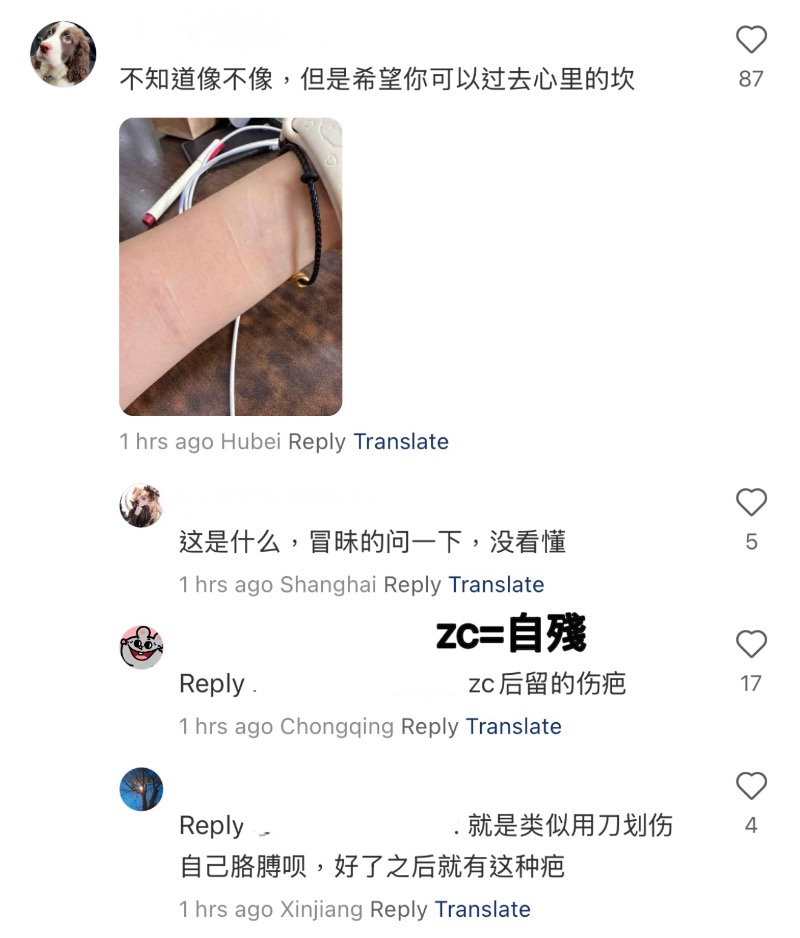Open the Xinjiang commenter's tree avatar
This screenshot has width=800, height=938.
click(x=141, y=789)
